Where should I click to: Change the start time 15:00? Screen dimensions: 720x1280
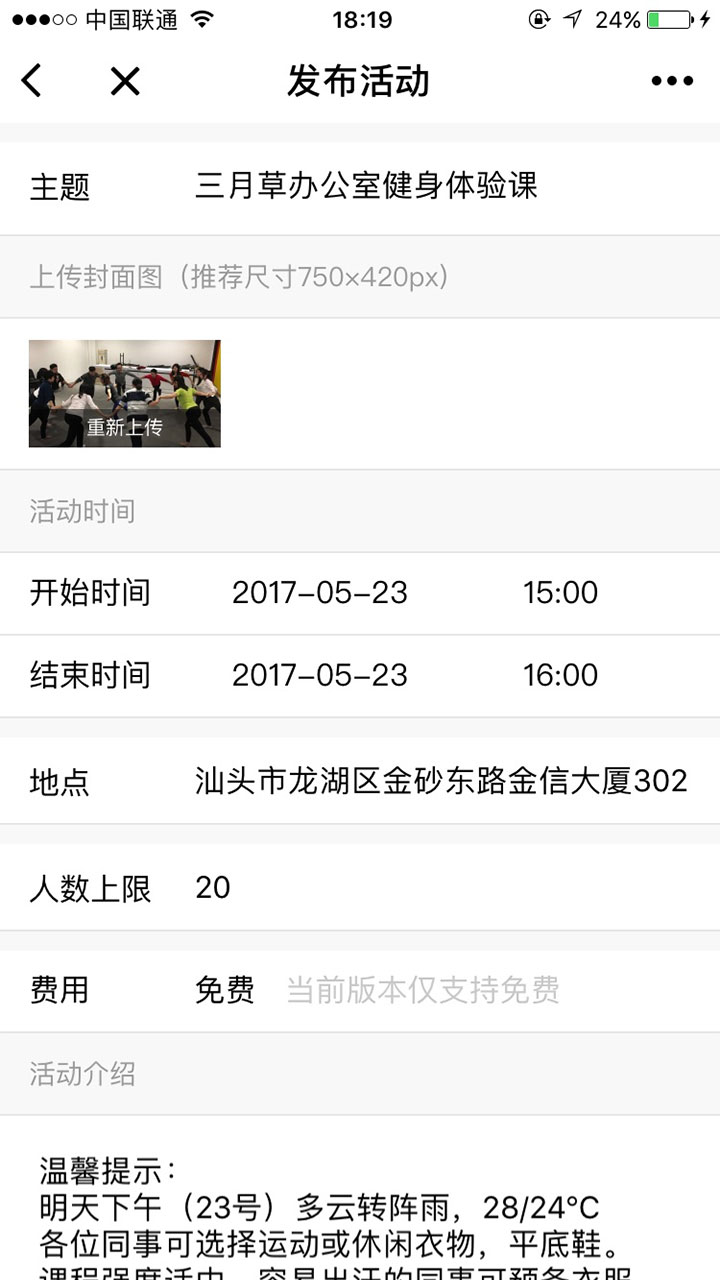[x=560, y=592]
